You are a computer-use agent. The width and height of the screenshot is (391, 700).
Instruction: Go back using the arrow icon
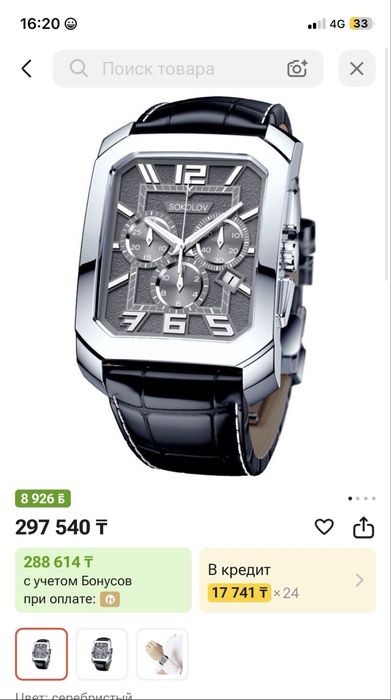tap(27, 69)
